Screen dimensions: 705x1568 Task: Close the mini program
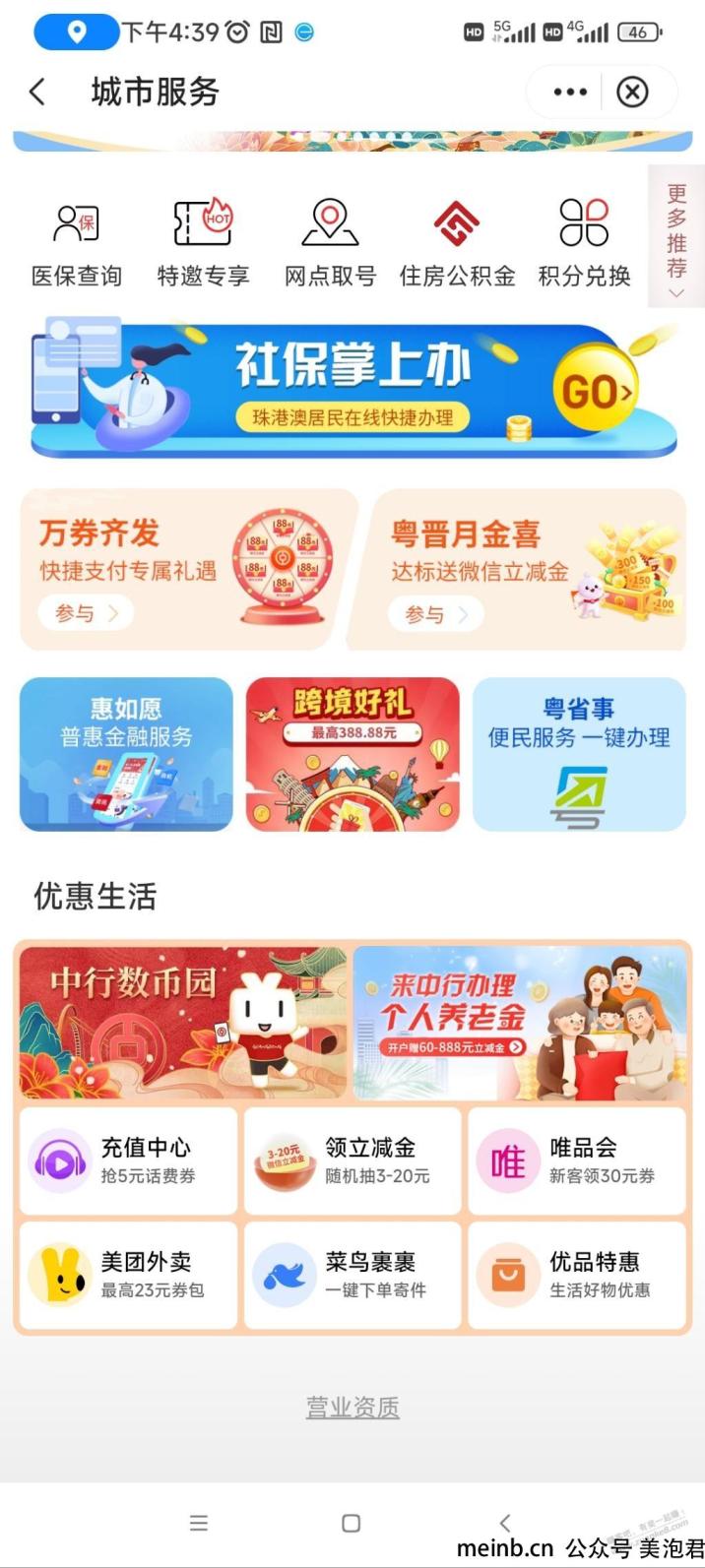click(632, 93)
